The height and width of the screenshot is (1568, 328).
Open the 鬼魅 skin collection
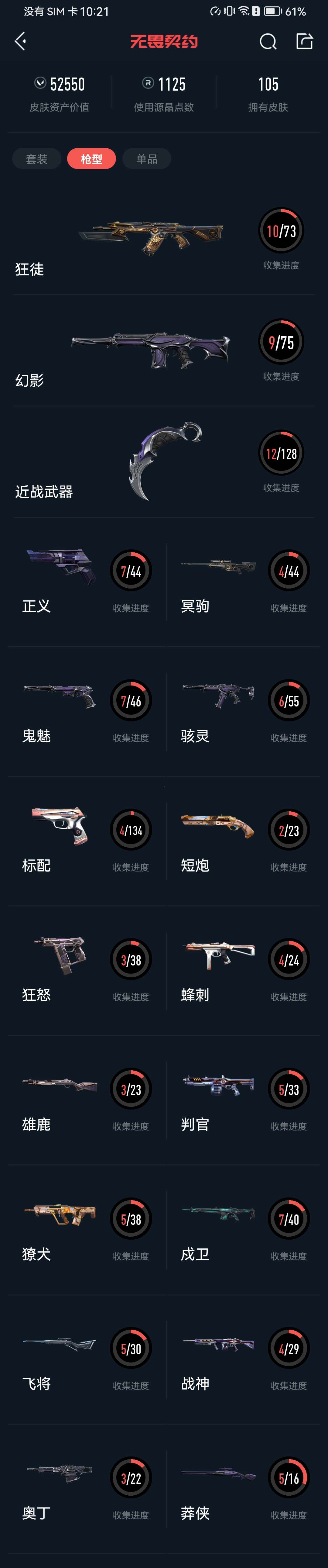click(85, 711)
